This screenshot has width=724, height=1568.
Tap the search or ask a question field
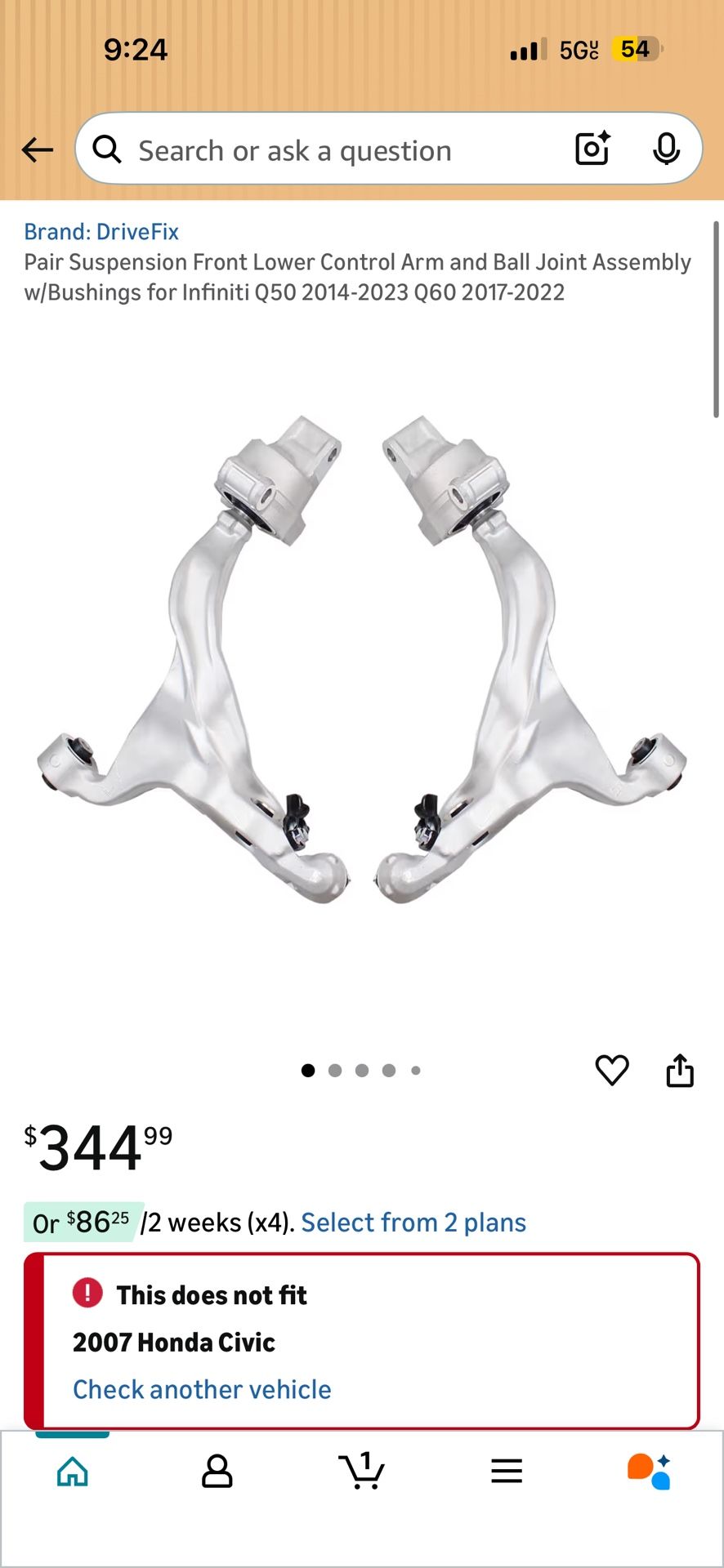click(x=327, y=150)
